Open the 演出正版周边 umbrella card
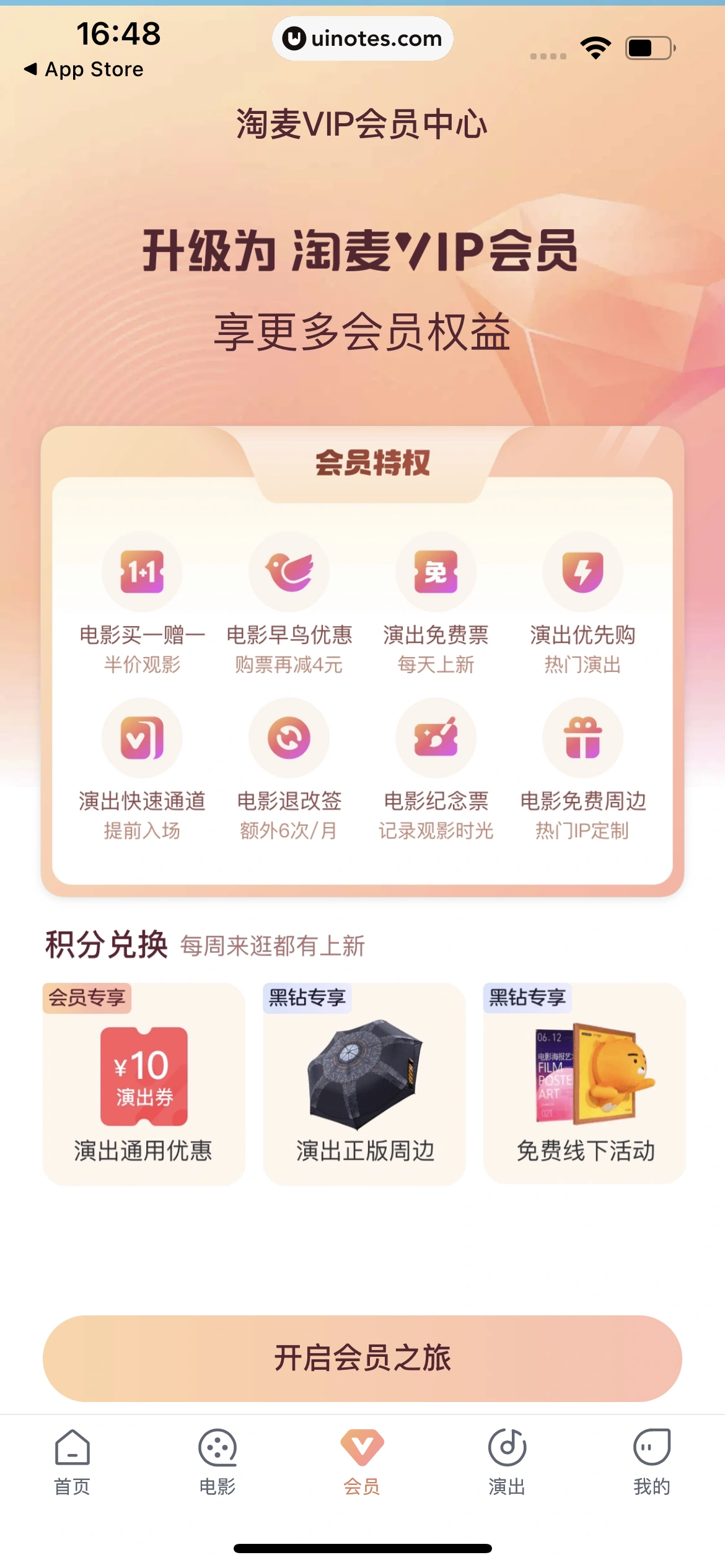 [x=364, y=1084]
